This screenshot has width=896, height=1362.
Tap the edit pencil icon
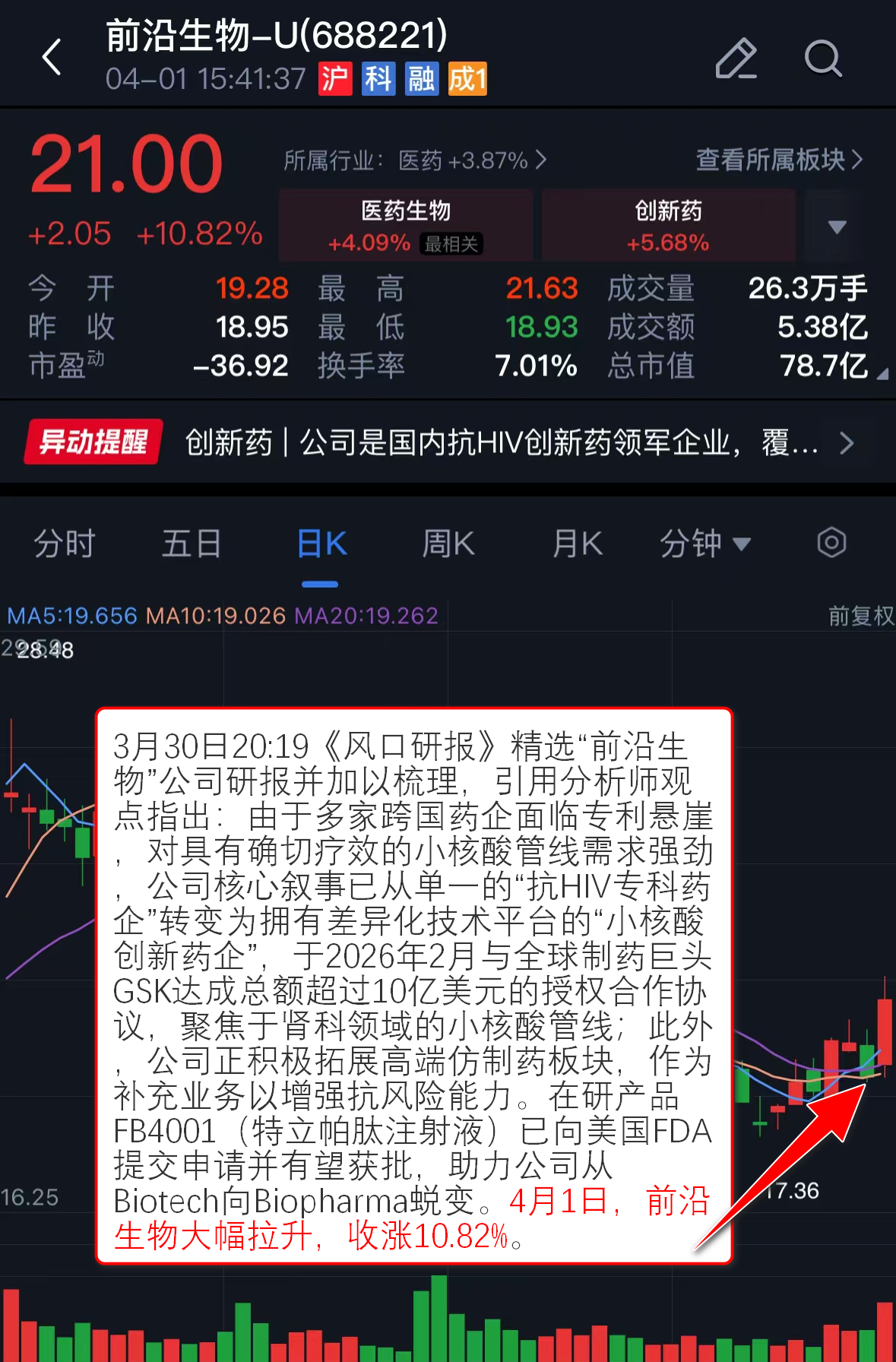click(x=736, y=58)
